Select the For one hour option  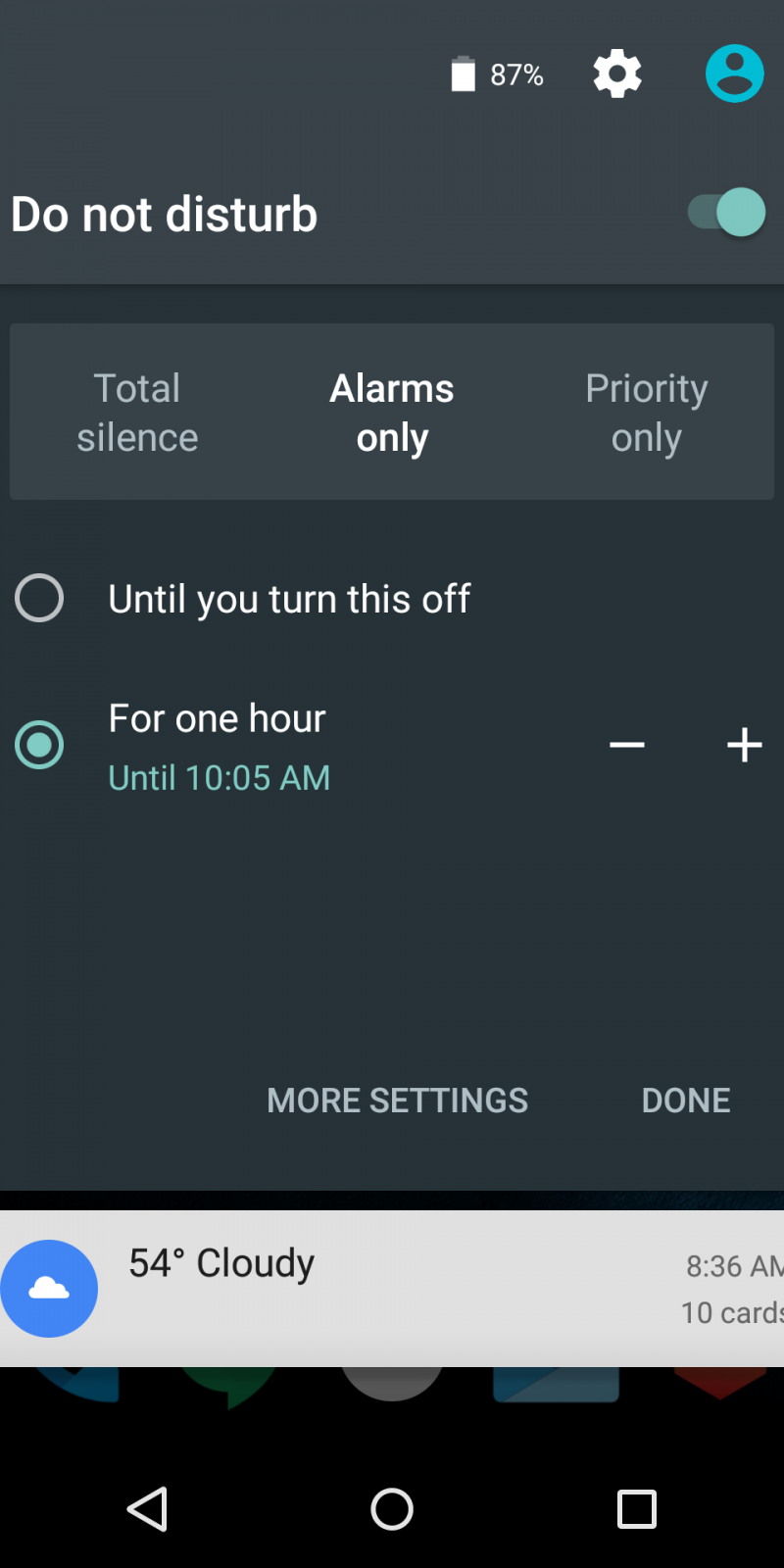click(39, 745)
